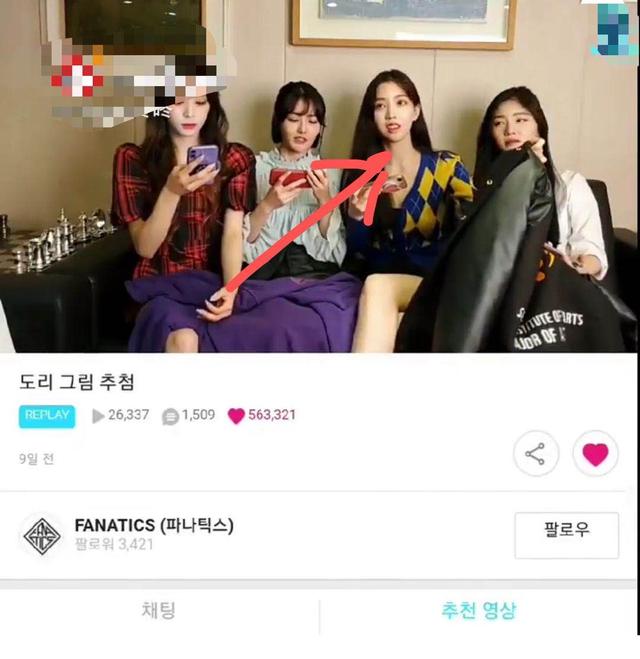This screenshot has height=659, width=640.
Task: Switch to the 채팅 tab
Action: (159, 610)
